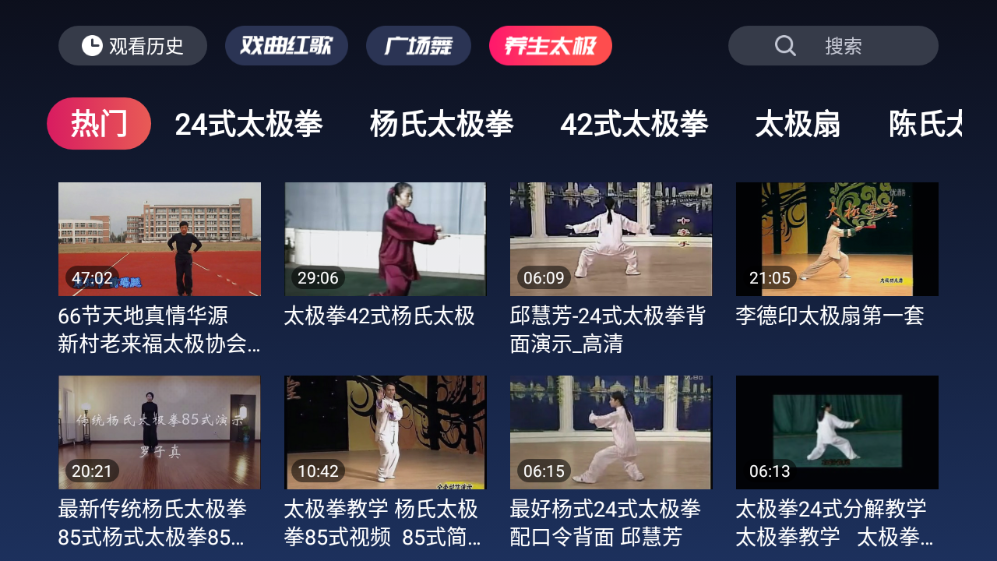
Task: Open the 搜索 search box
Action: (832, 46)
